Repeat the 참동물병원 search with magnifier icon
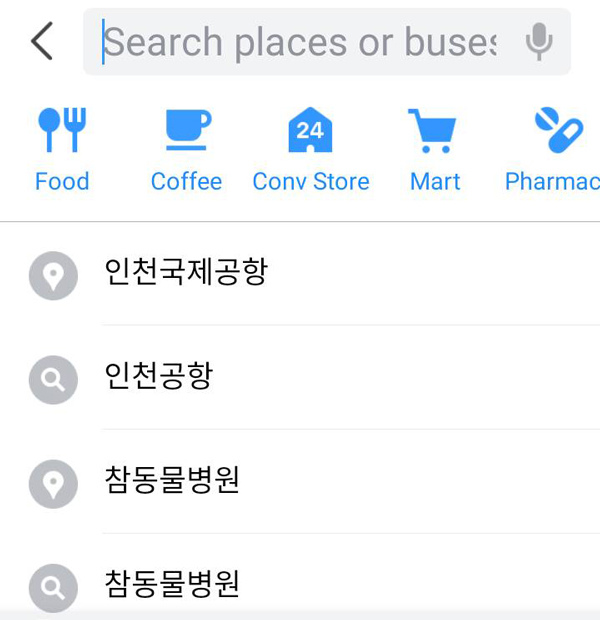600x620 pixels. [x=172, y=583]
